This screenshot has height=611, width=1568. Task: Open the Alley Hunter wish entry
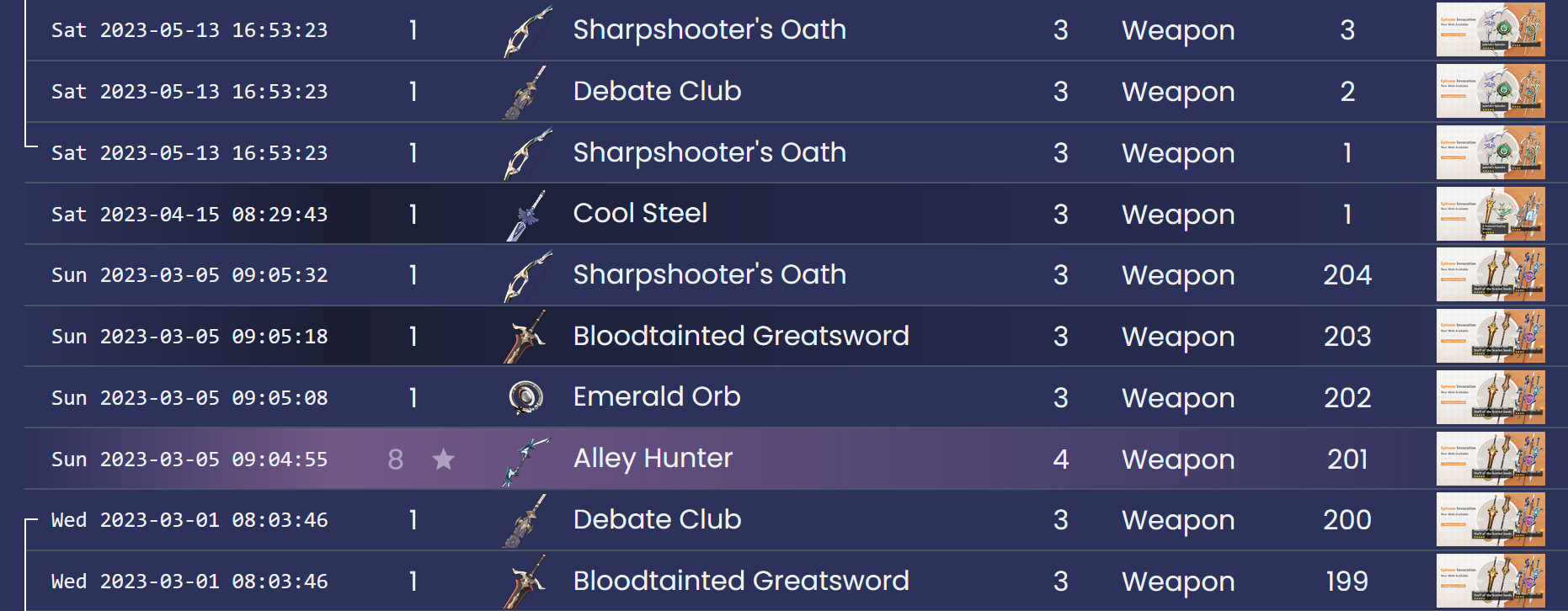[653, 459]
